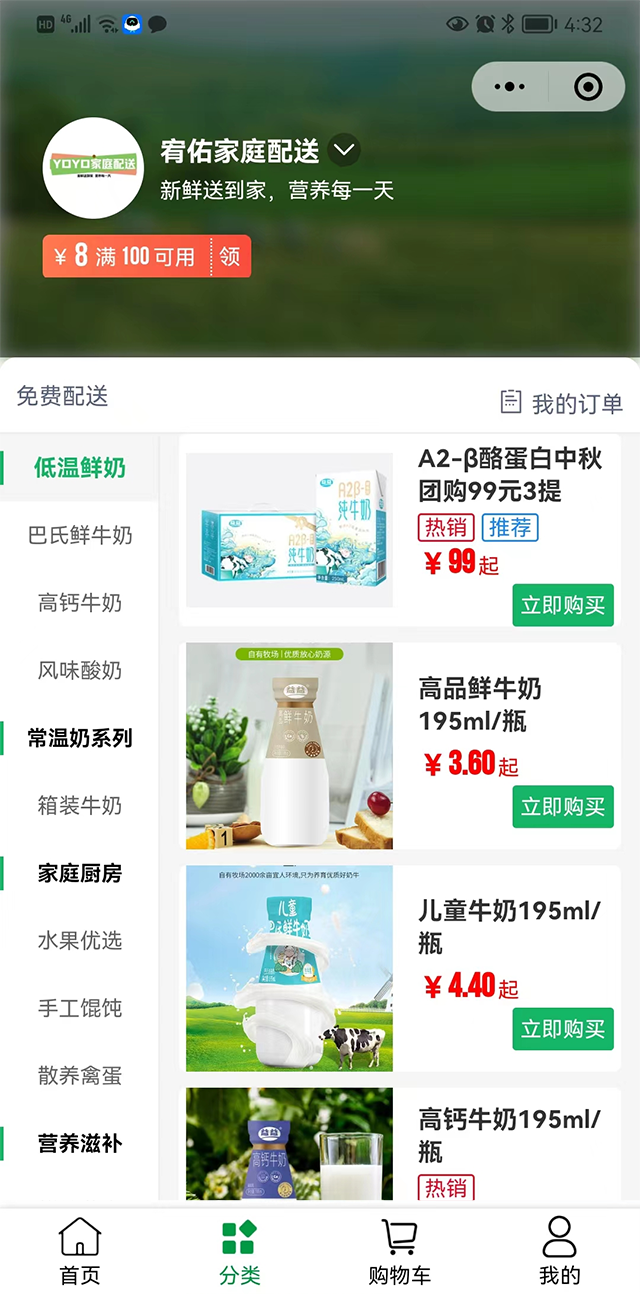Expand the 宥佑家庭配送 store dropdown
640x1300 pixels.
pyautogui.click(x=344, y=151)
